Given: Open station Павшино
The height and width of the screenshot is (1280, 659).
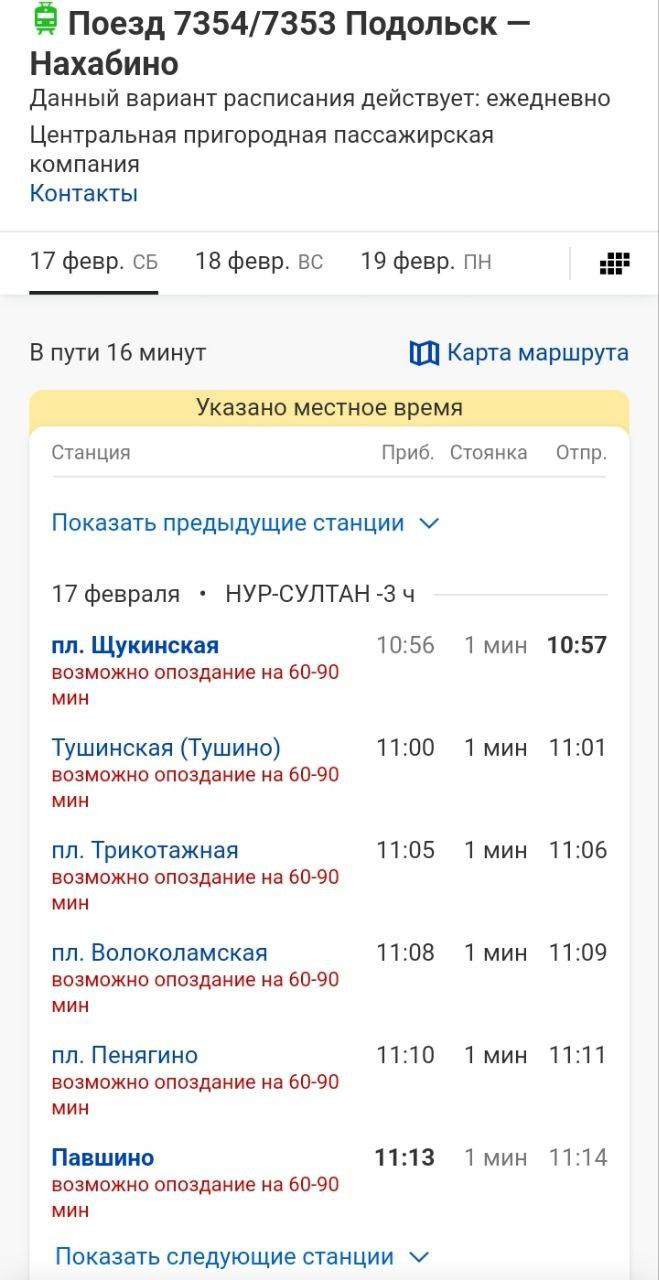Looking at the screenshot, I should 103,1157.
